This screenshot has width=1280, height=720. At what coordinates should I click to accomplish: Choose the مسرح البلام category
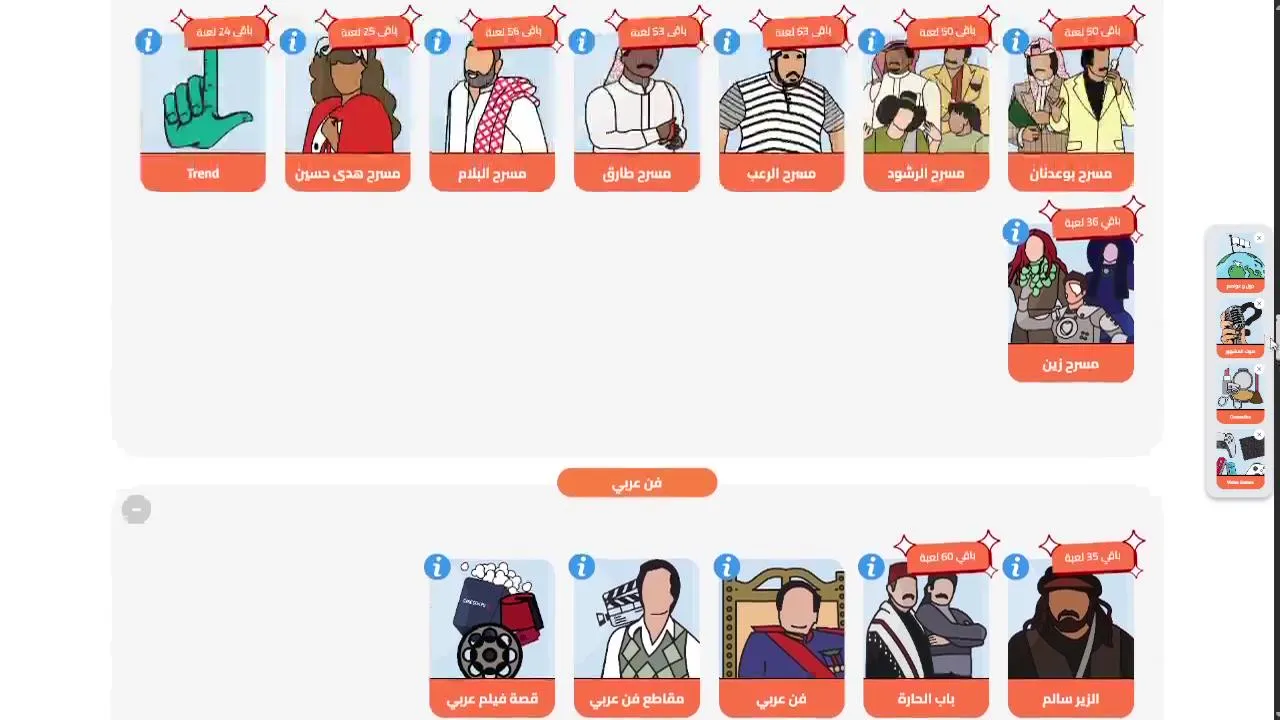tap(492, 110)
